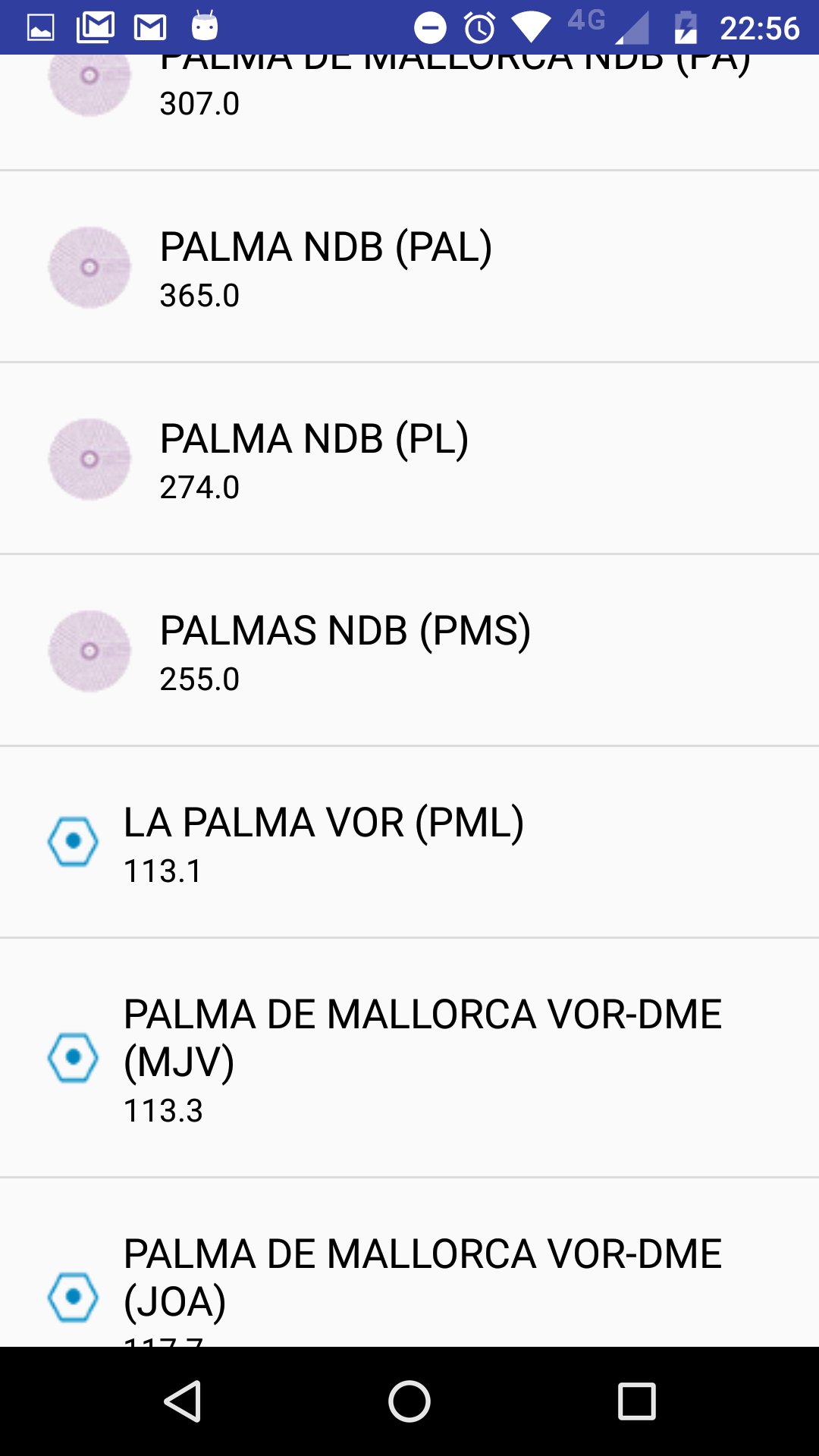Open LA PALMA VOR (PML)

(x=409, y=843)
